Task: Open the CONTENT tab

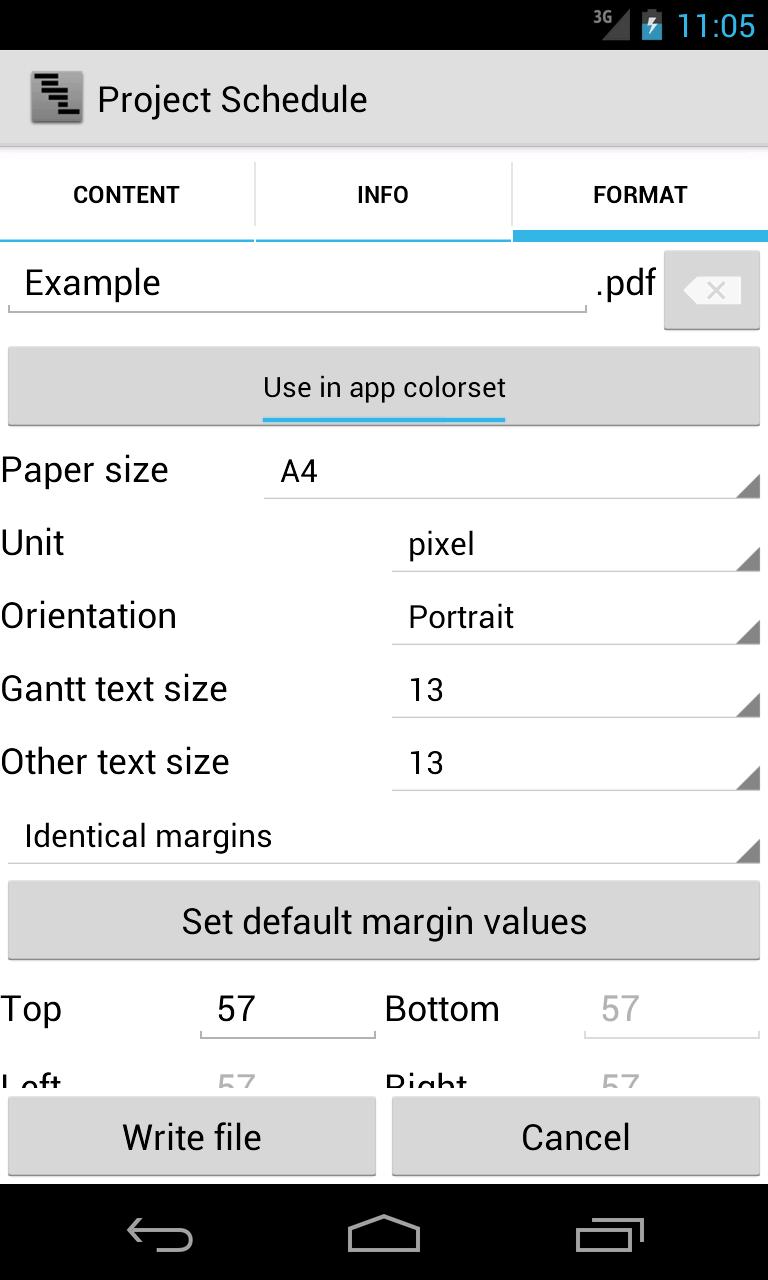Action: 126,195
